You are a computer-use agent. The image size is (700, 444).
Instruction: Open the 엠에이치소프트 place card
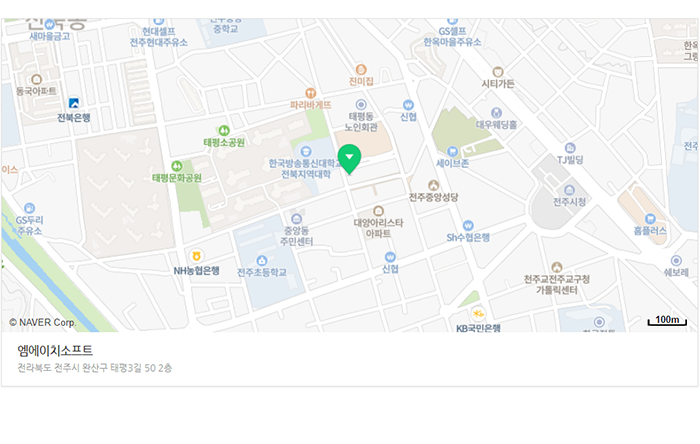pyautogui.click(x=55, y=350)
